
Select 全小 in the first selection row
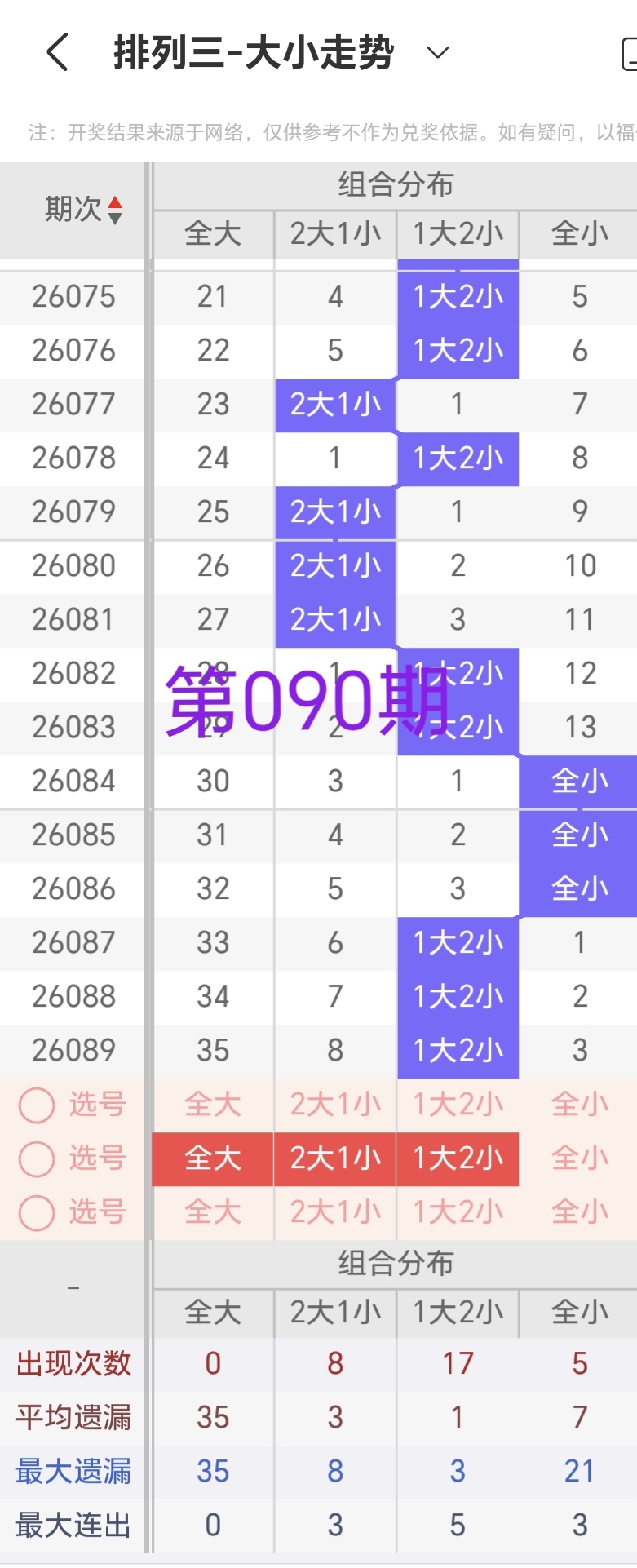(579, 1104)
